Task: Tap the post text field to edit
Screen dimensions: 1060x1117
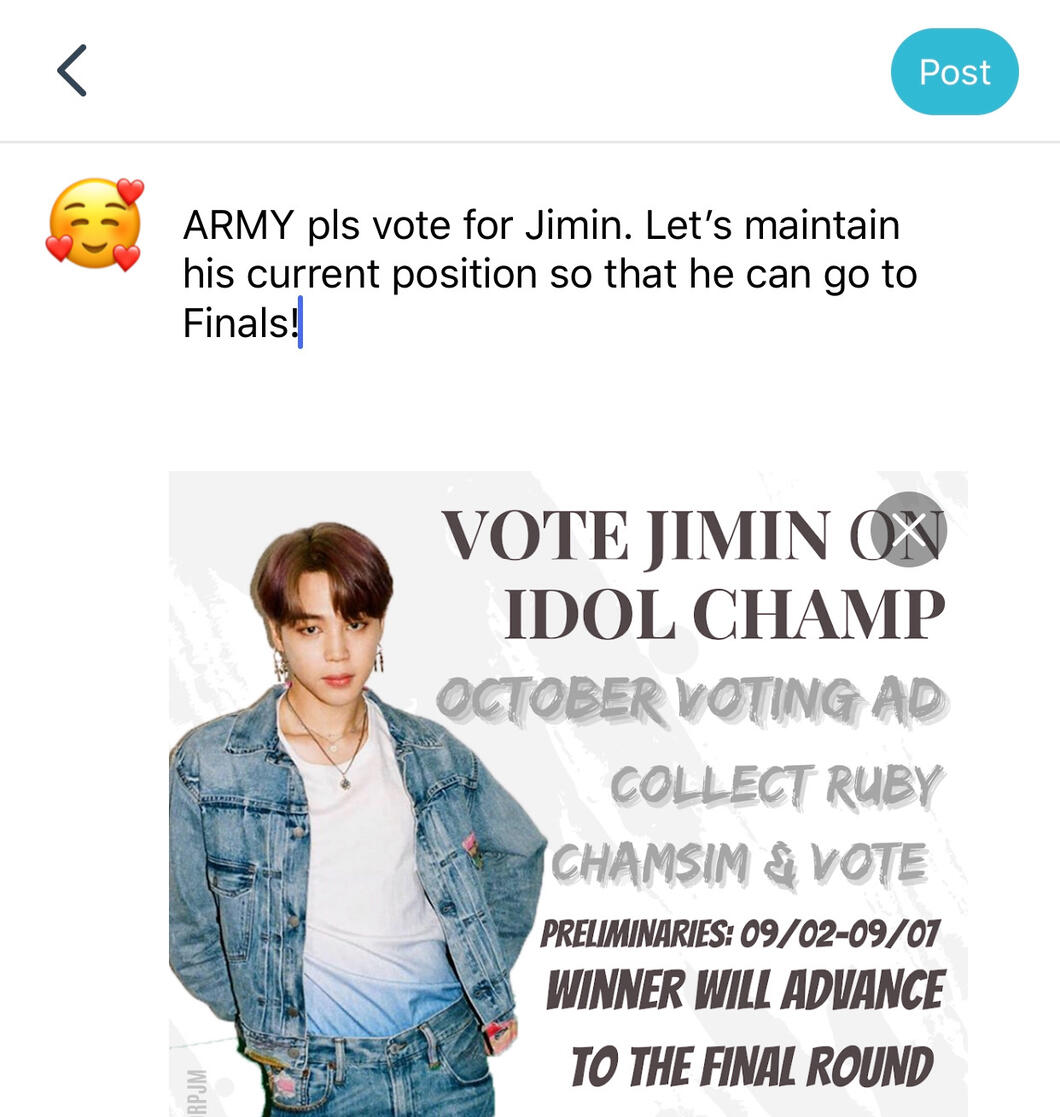Action: (548, 274)
